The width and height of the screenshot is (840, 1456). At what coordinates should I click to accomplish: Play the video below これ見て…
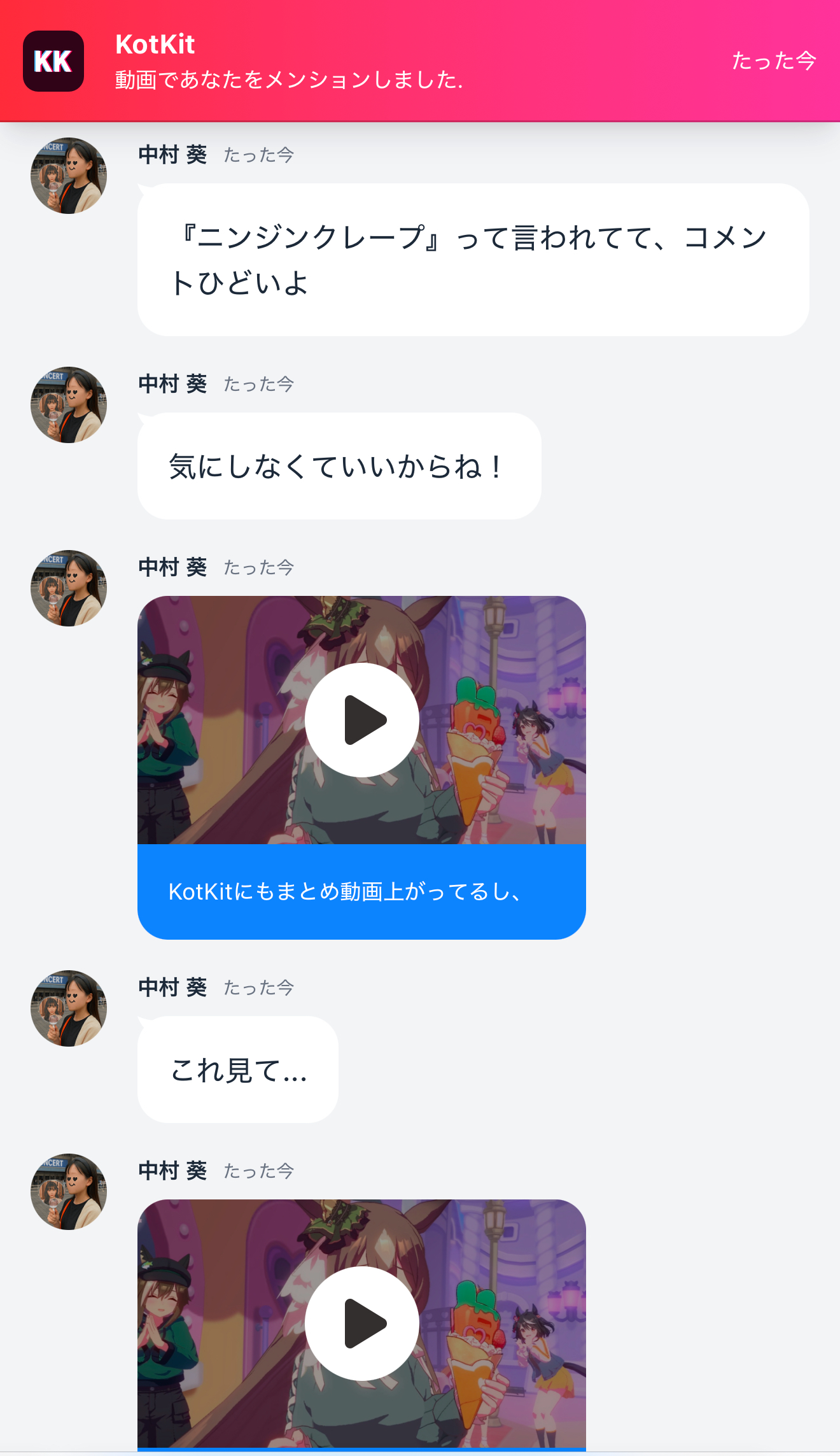361,1323
